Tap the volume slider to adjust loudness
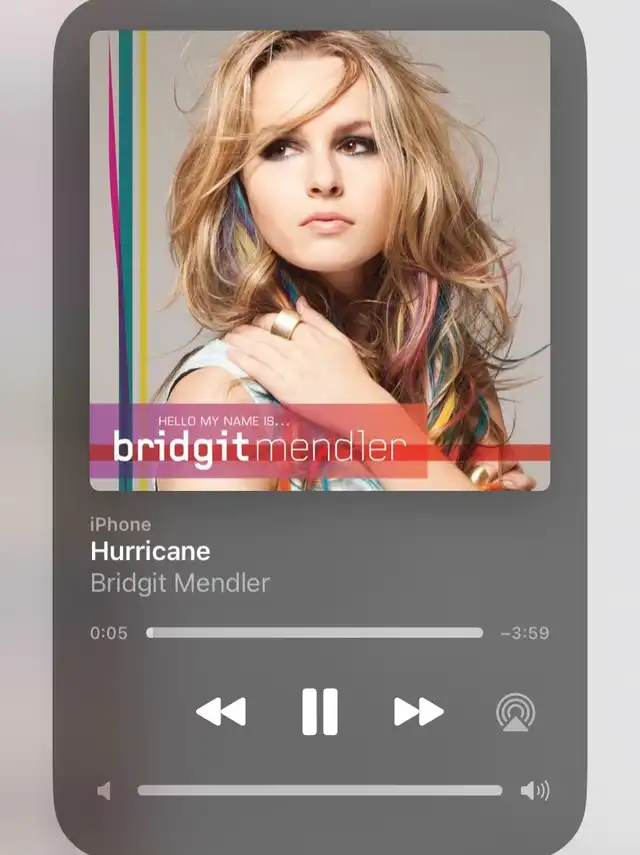This screenshot has width=640, height=855. 319,791
